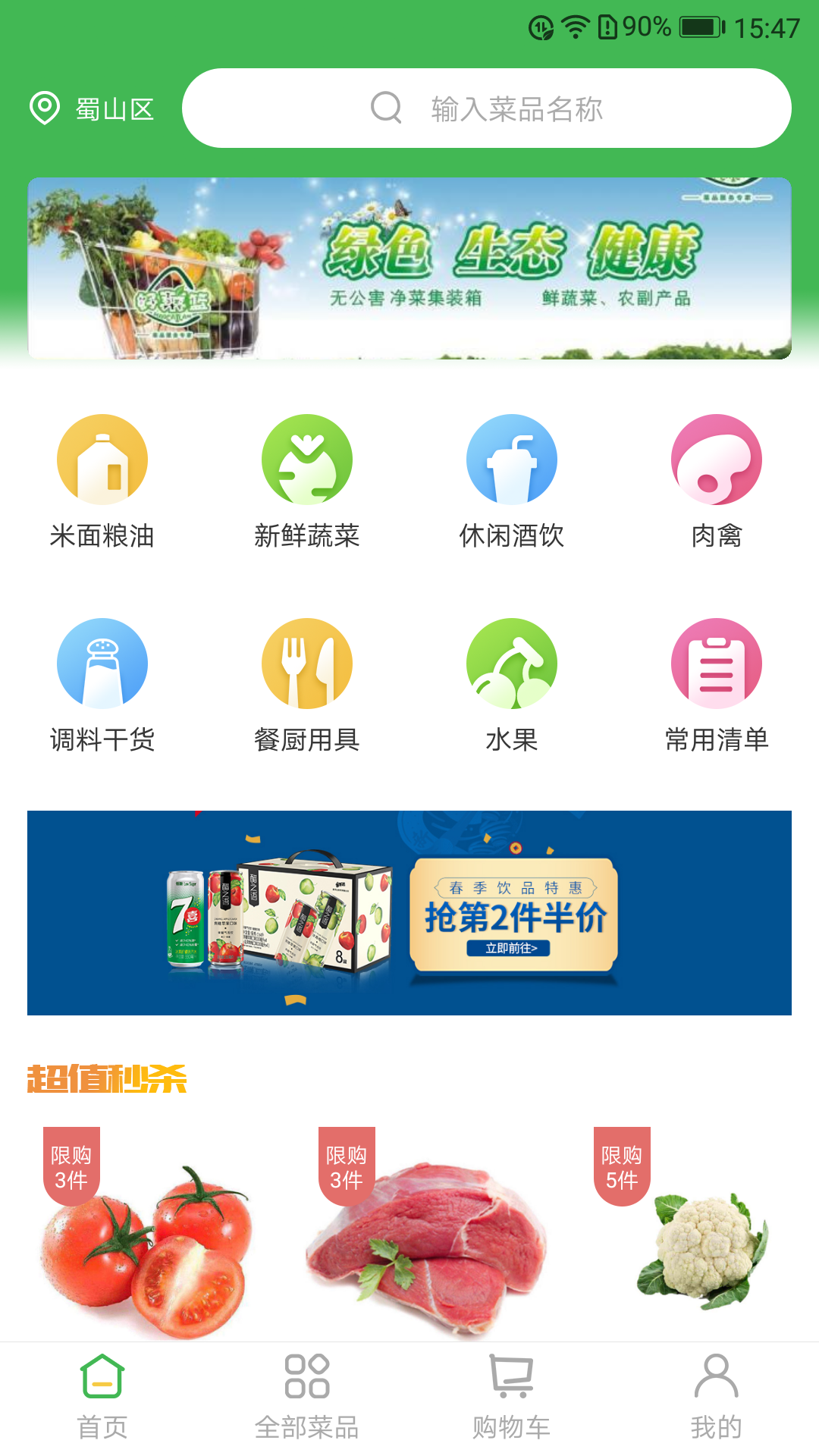Viewport: 819px width, 1456px height.
Task: Switch to the 全部菜品 tab
Action: click(307, 1397)
